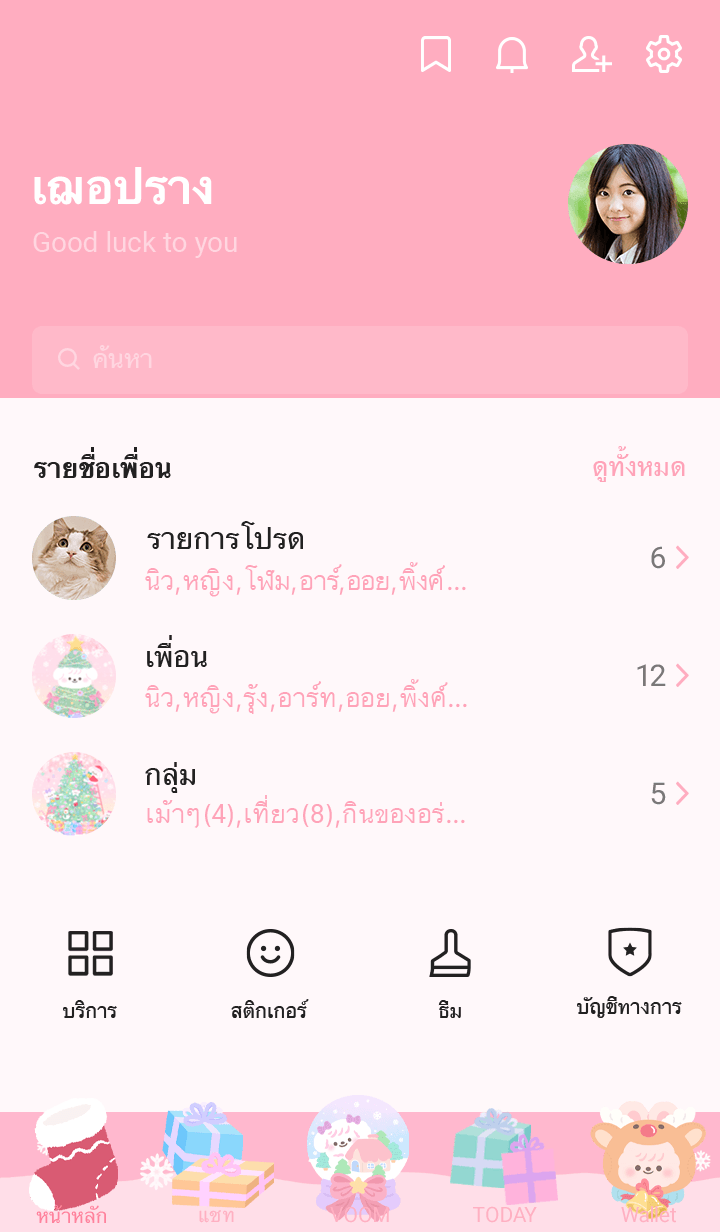Go to the สติกเกอร์ sticker shop
Screen dimensions: 720x1232
point(270,972)
